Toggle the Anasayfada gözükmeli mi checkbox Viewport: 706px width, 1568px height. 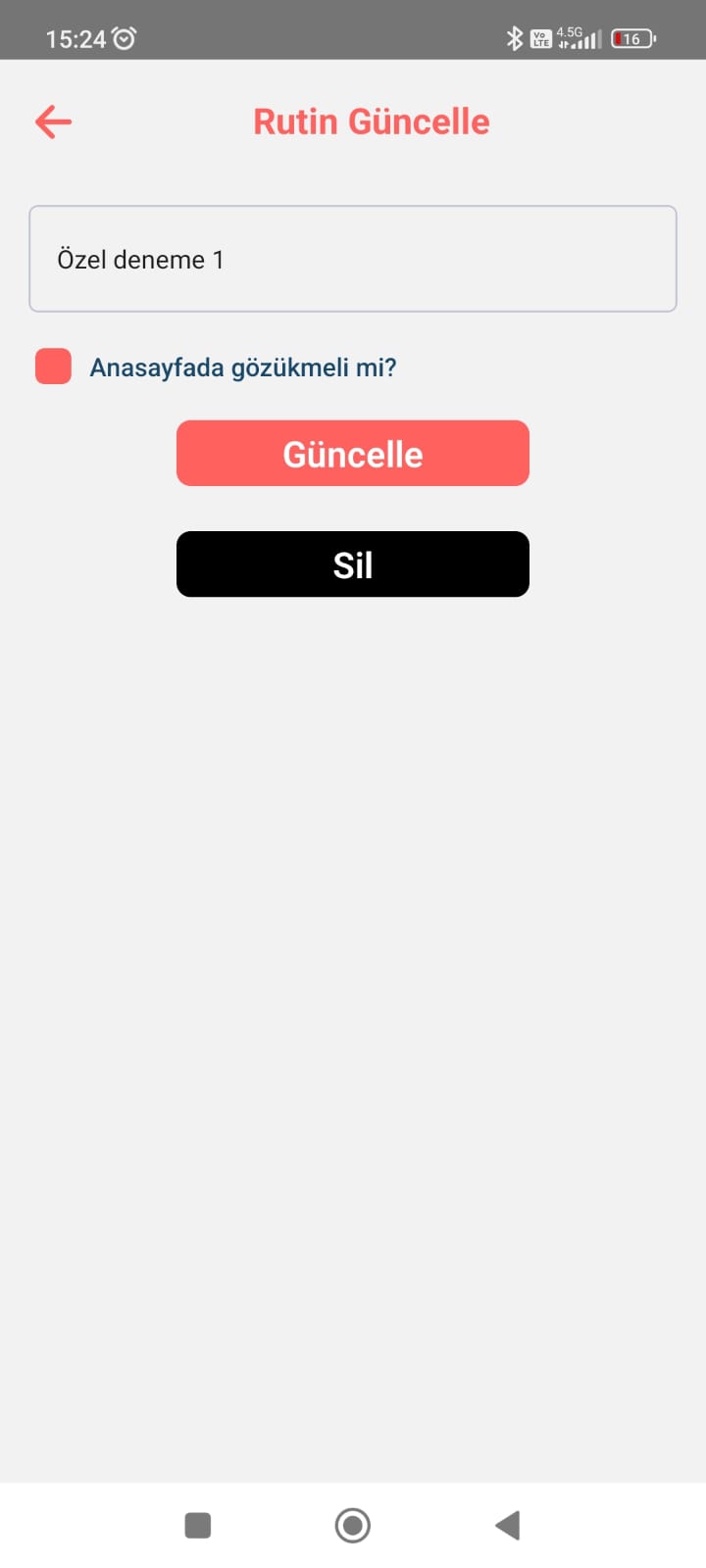53,367
